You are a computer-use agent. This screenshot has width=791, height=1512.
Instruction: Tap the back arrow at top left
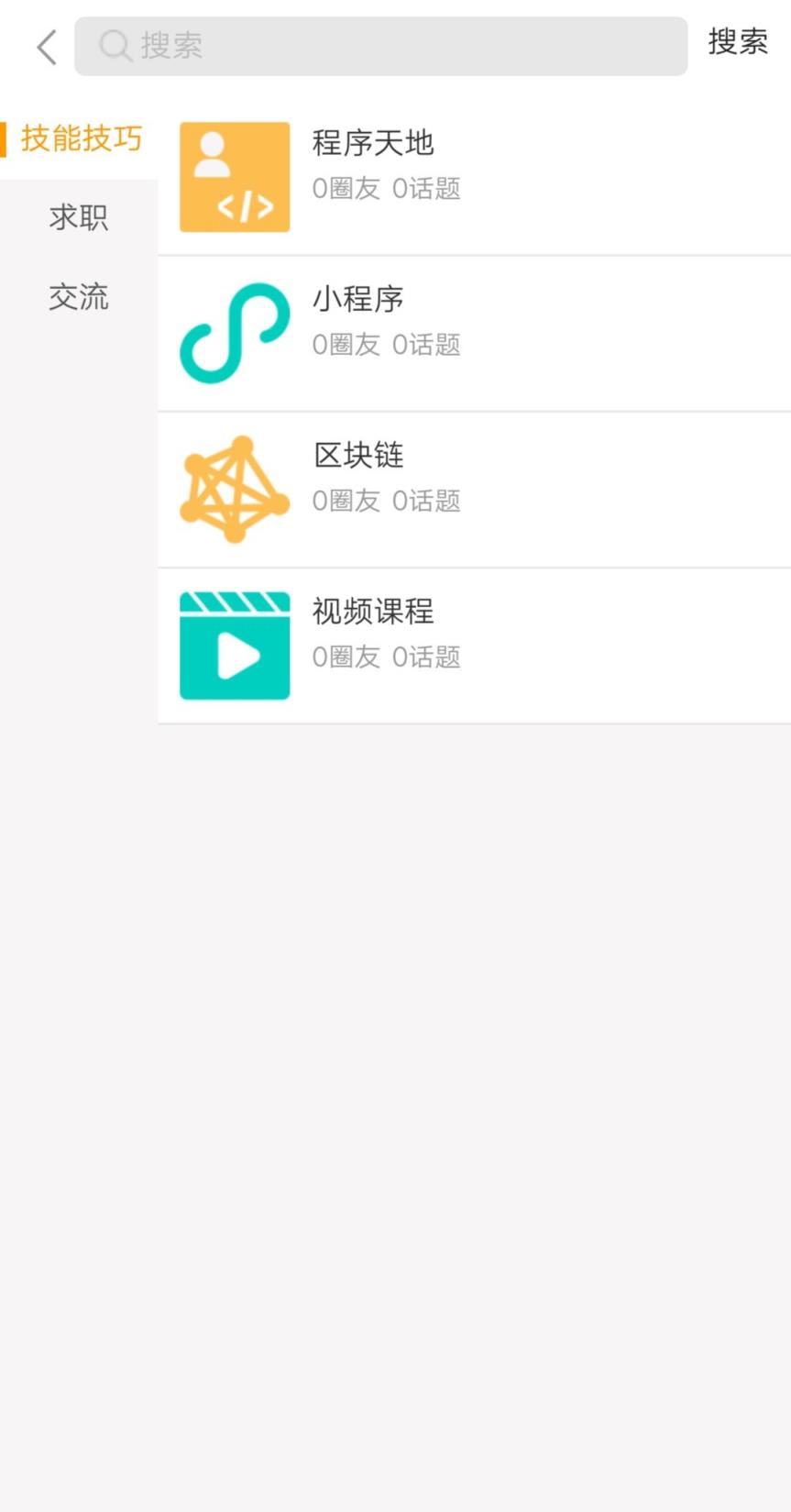tap(44, 45)
